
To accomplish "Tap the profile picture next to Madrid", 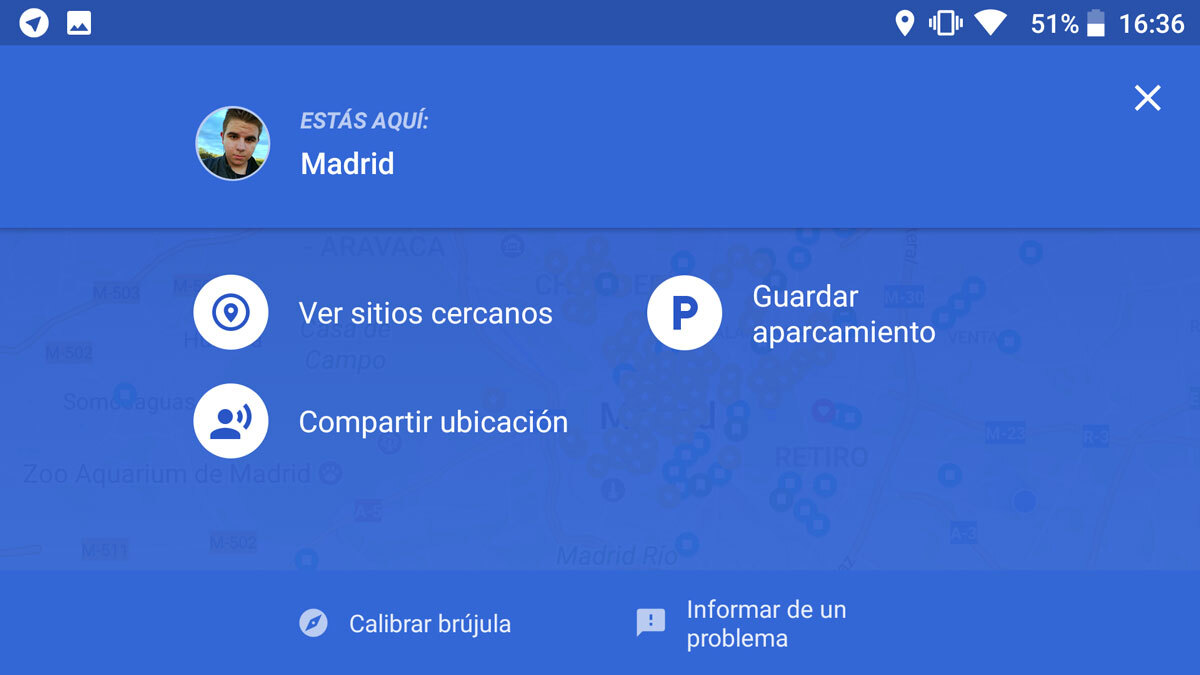I will [232, 144].
